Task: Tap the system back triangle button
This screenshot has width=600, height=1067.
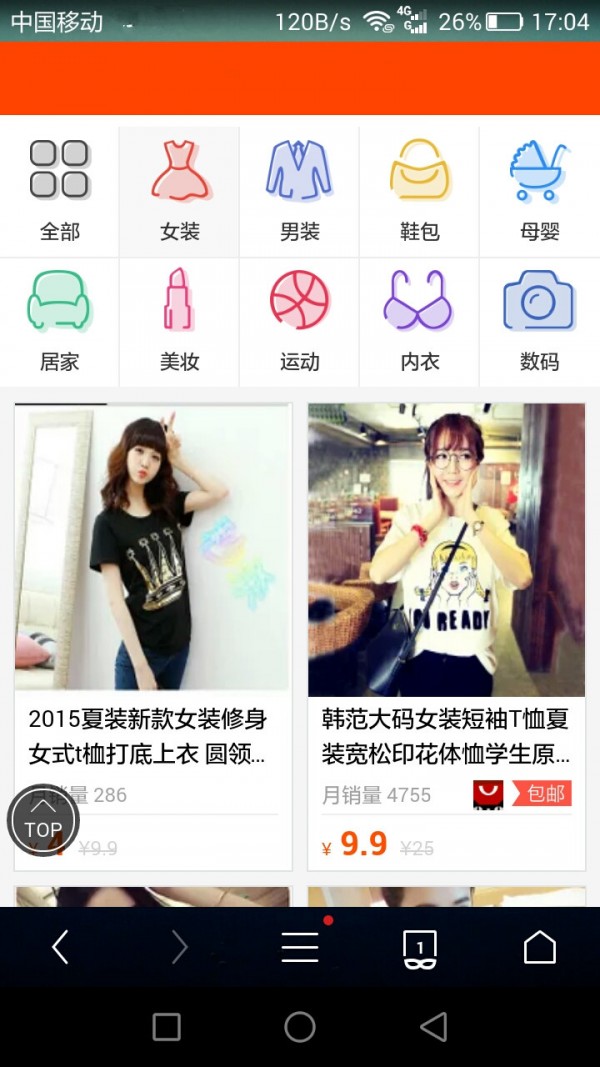Action: (433, 1027)
